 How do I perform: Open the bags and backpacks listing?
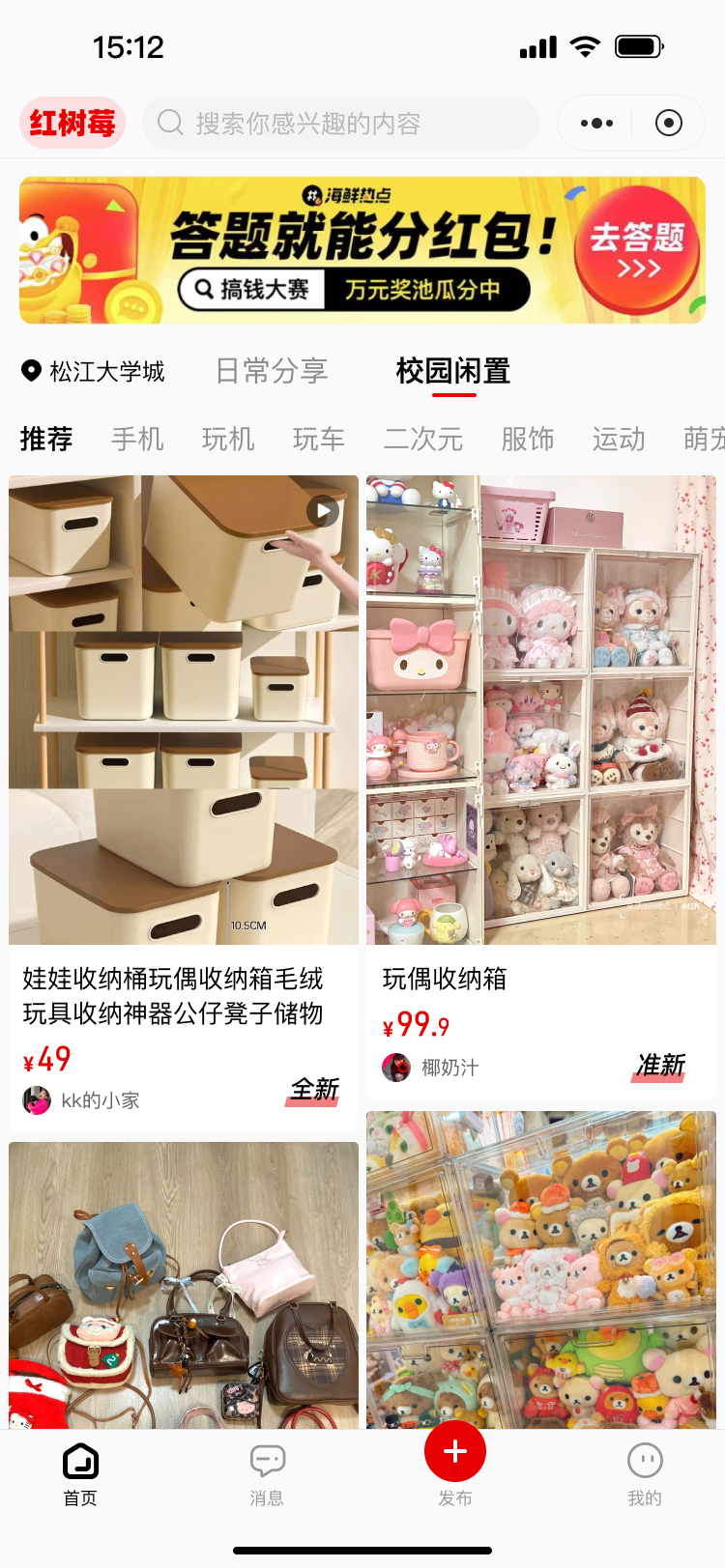pos(184,1285)
